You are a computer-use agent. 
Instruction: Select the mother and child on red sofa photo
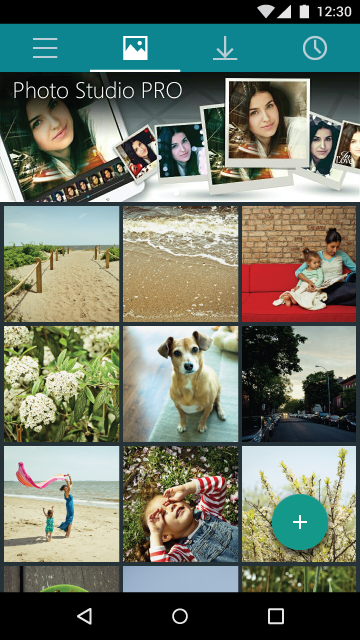pos(299,264)
